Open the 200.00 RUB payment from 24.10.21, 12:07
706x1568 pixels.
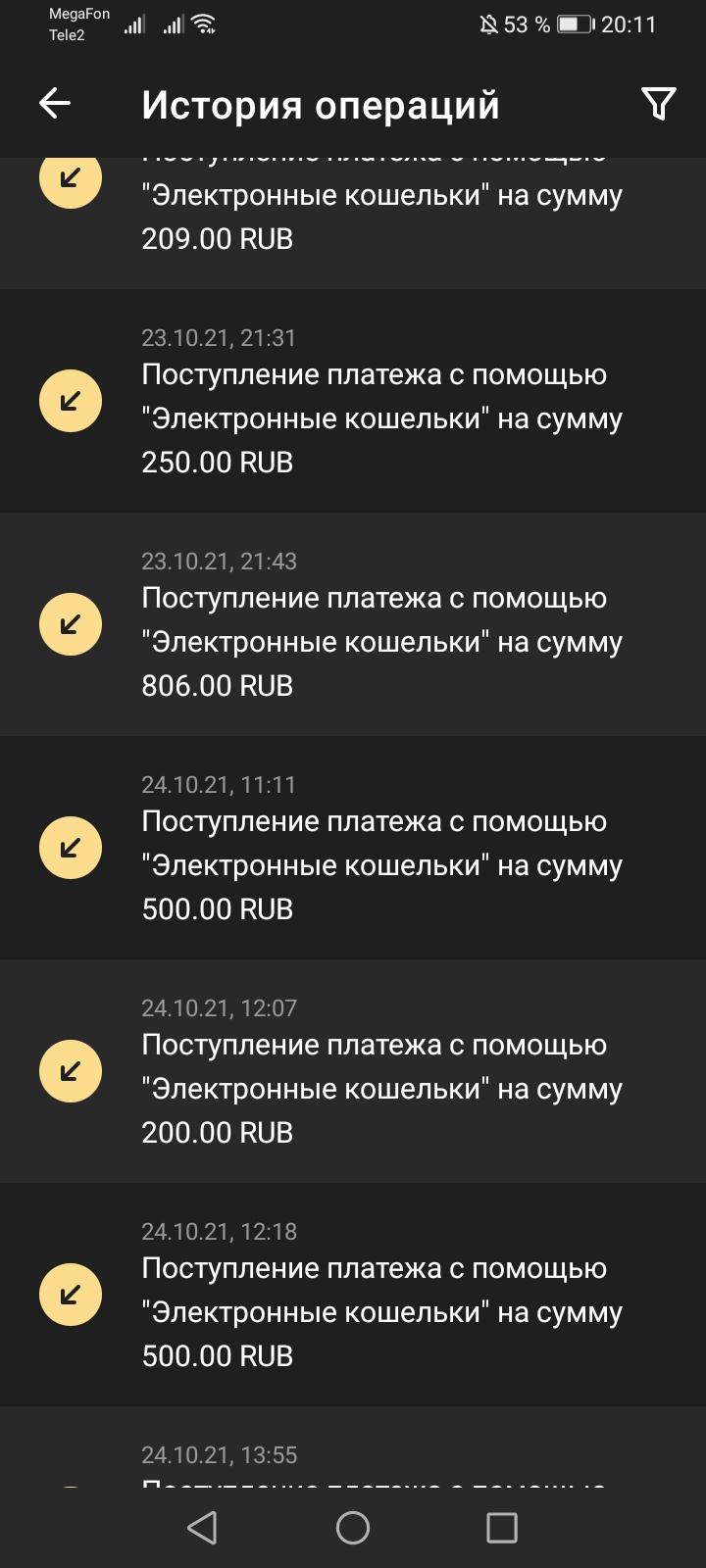coord(353,1071)
